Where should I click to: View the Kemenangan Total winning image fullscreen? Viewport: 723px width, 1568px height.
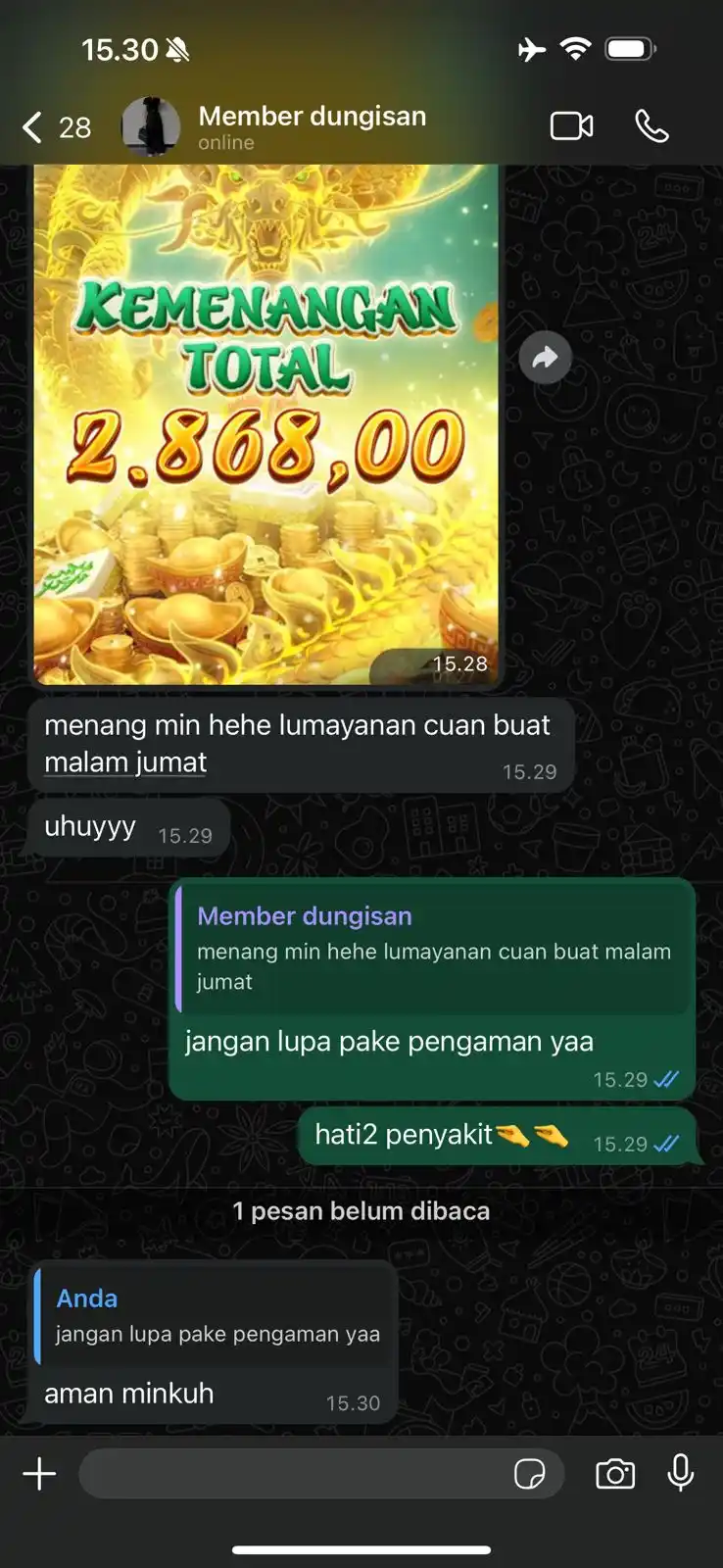coord(269,421)
